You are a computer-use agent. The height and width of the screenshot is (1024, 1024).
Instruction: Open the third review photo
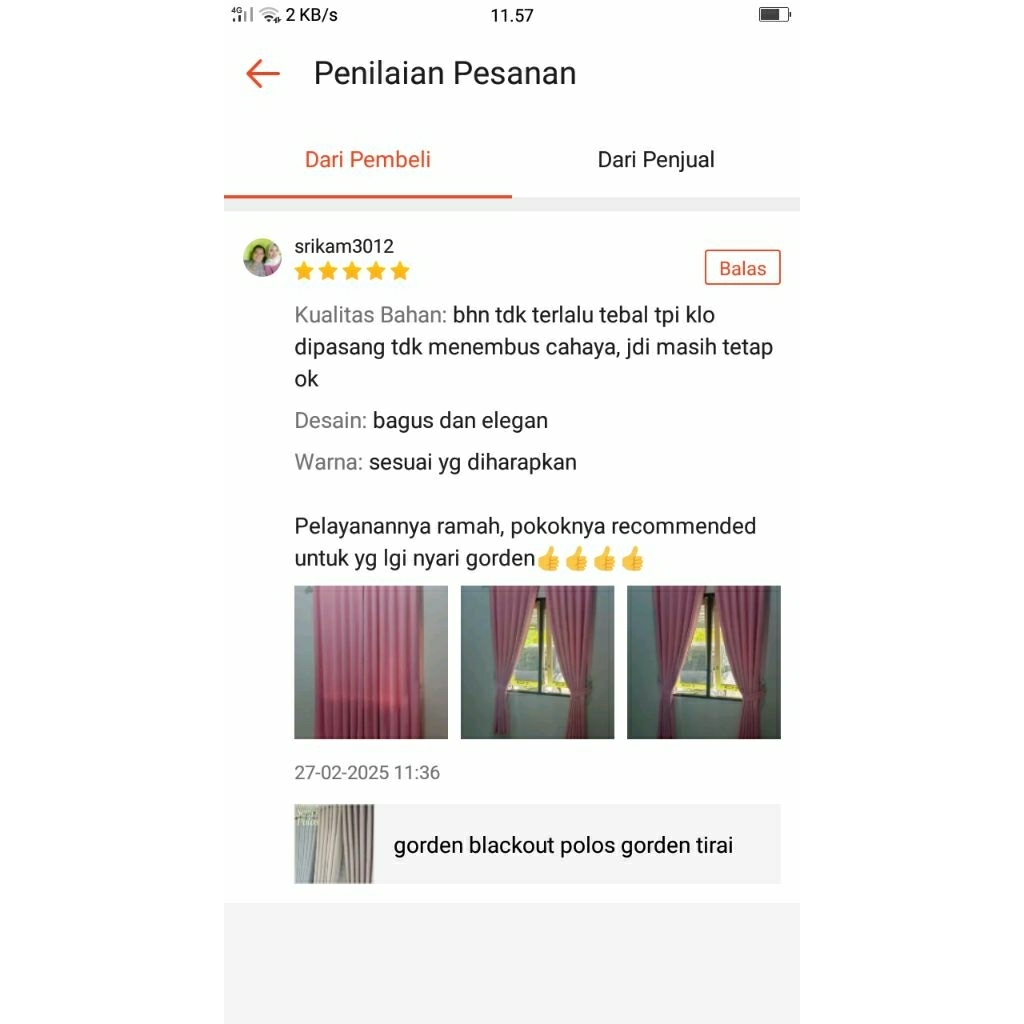coord(703,662)
